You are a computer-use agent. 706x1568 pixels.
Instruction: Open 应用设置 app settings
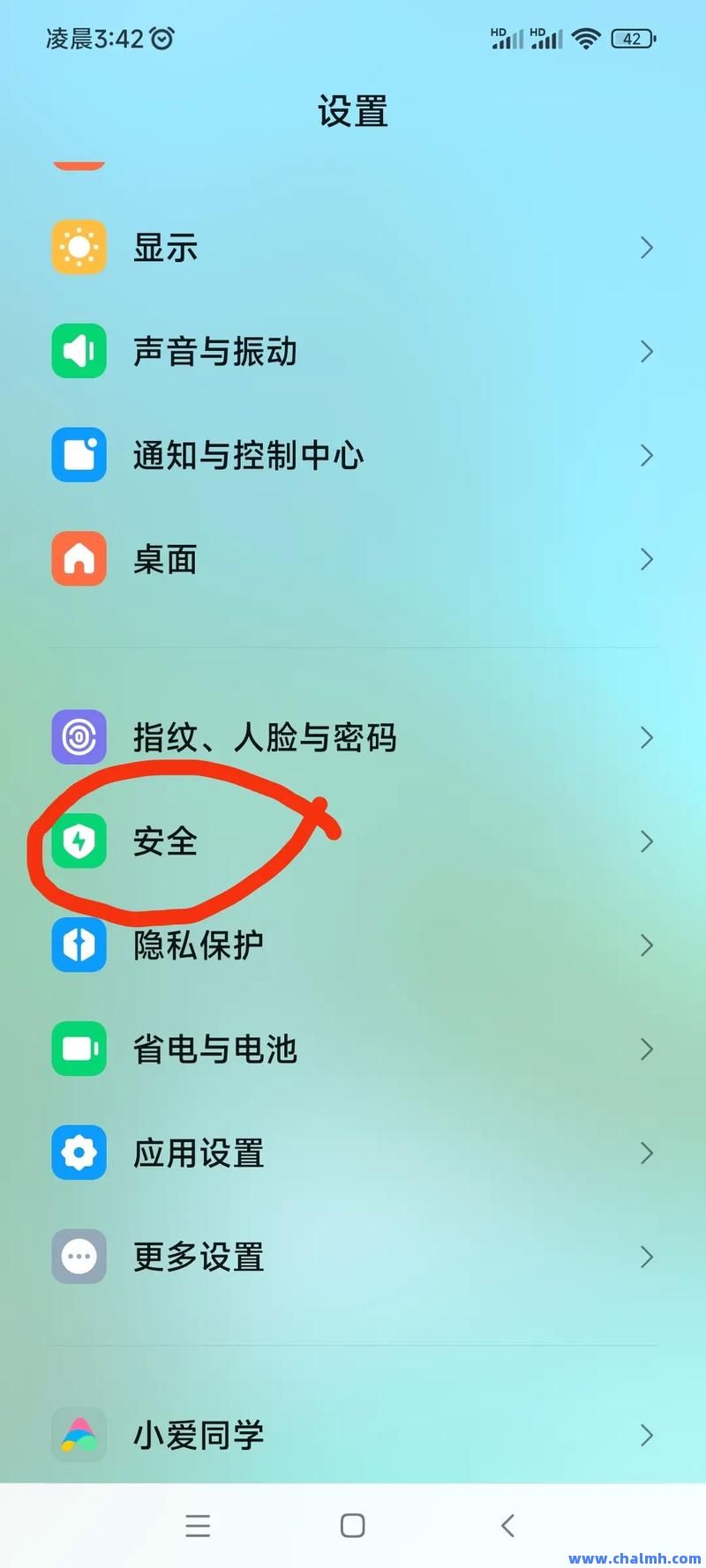[x=353, y=1154]
